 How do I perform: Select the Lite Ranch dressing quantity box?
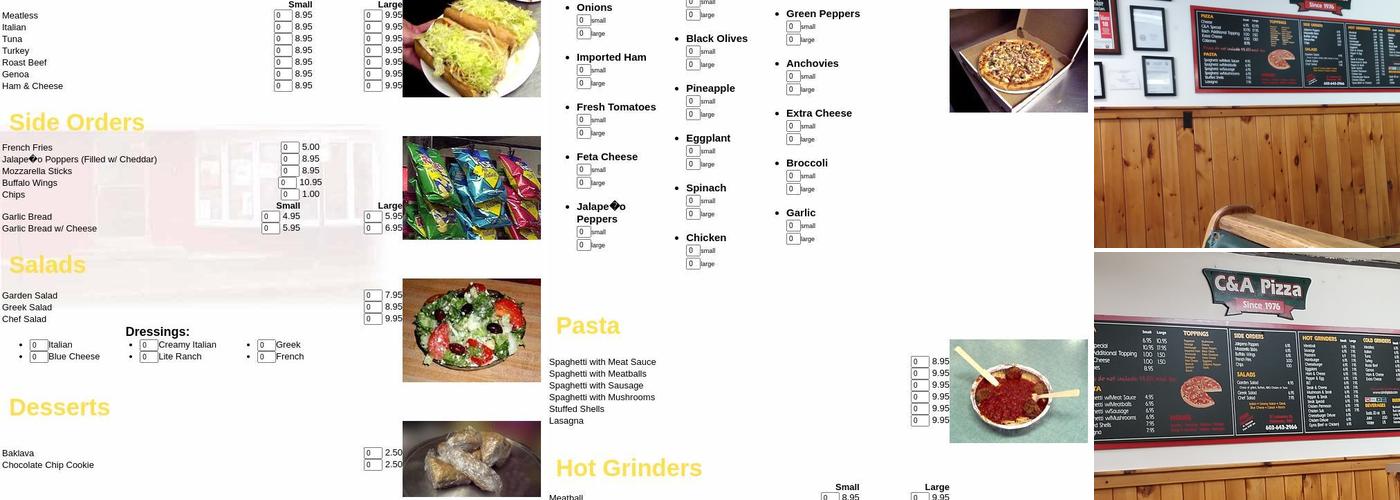(x=148, y=357)
